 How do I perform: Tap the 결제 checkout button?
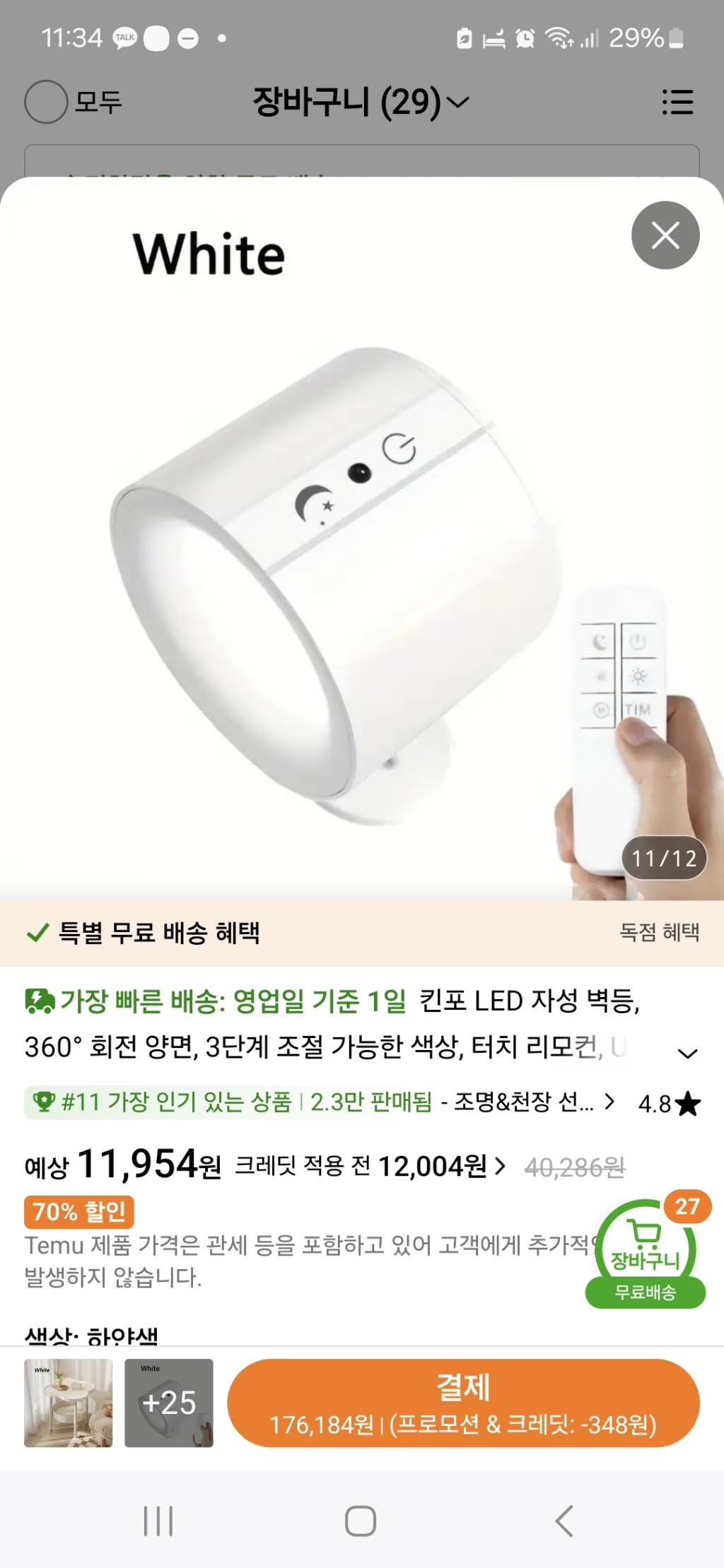click(x=463, y=1403)
